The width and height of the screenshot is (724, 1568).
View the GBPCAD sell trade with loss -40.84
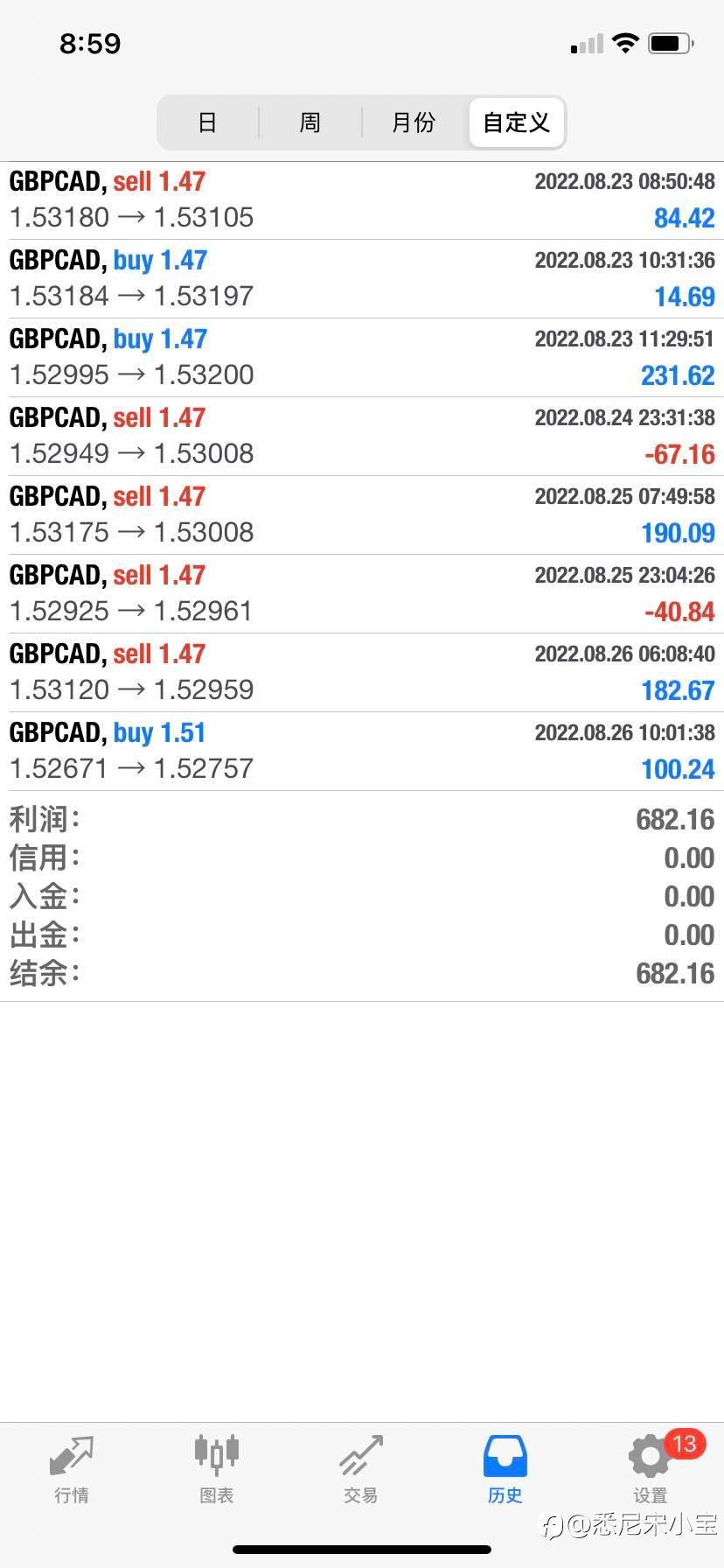click(x=362, y=594)
